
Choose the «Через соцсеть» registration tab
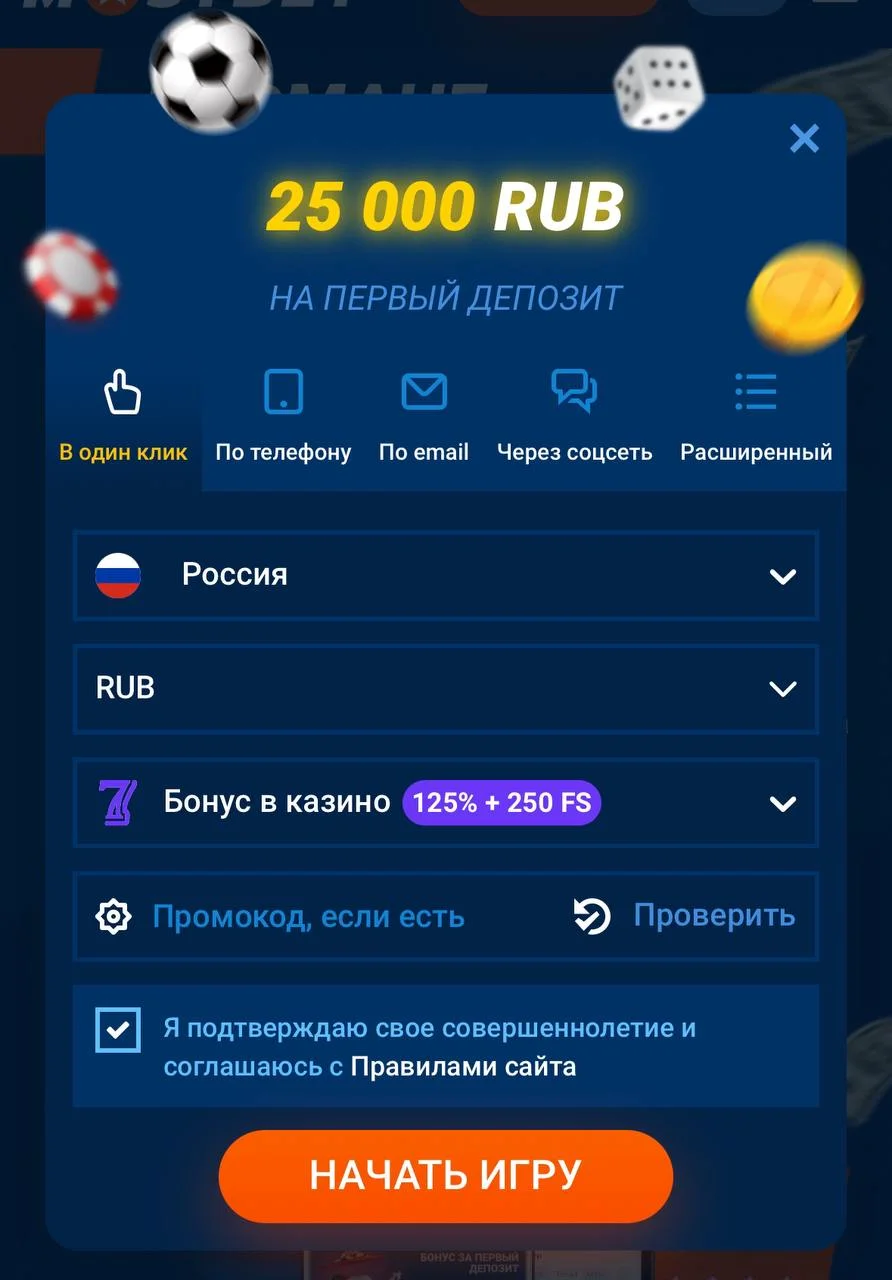[574, 416]
